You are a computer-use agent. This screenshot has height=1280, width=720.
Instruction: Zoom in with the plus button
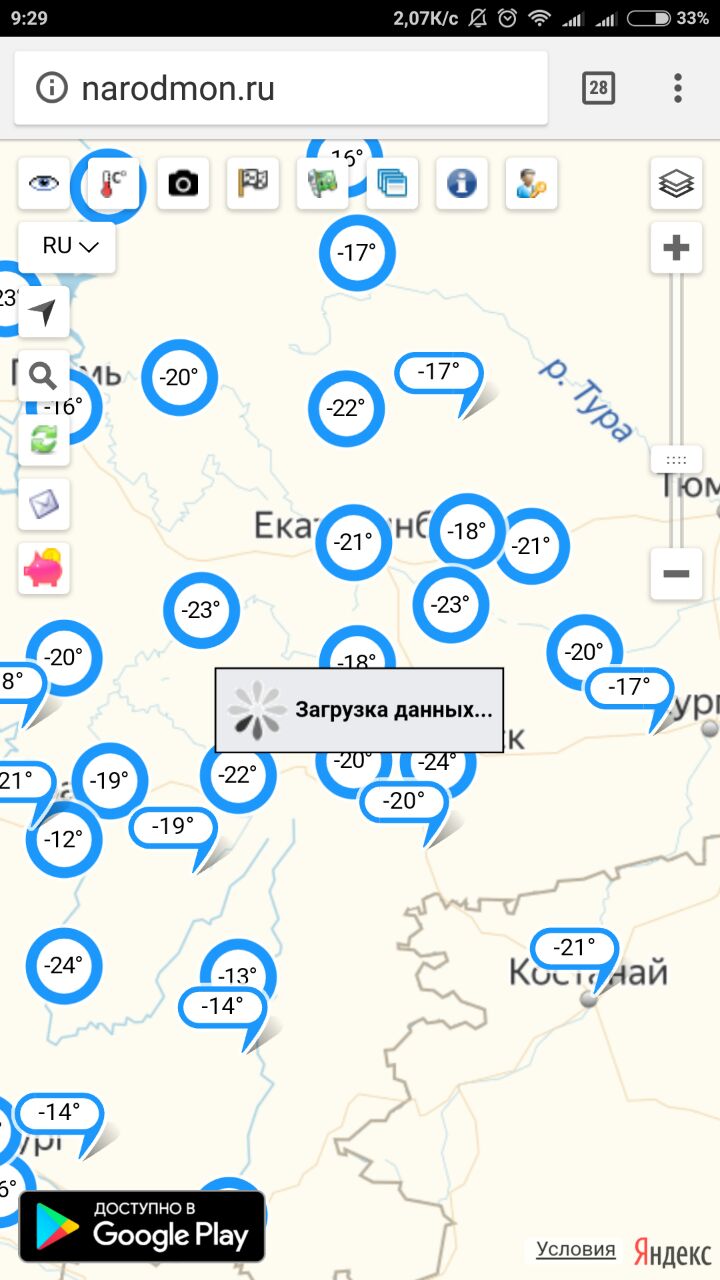tap(676, 247)
